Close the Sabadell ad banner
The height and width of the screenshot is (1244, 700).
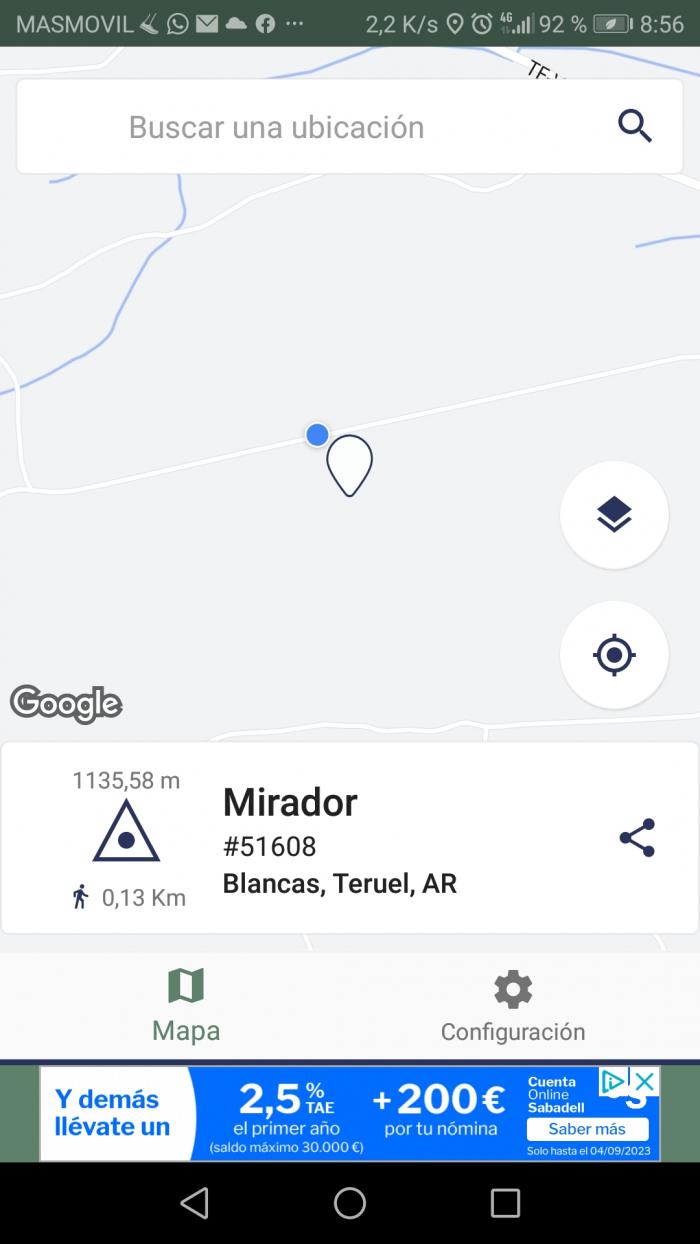tap(645, 1081)
